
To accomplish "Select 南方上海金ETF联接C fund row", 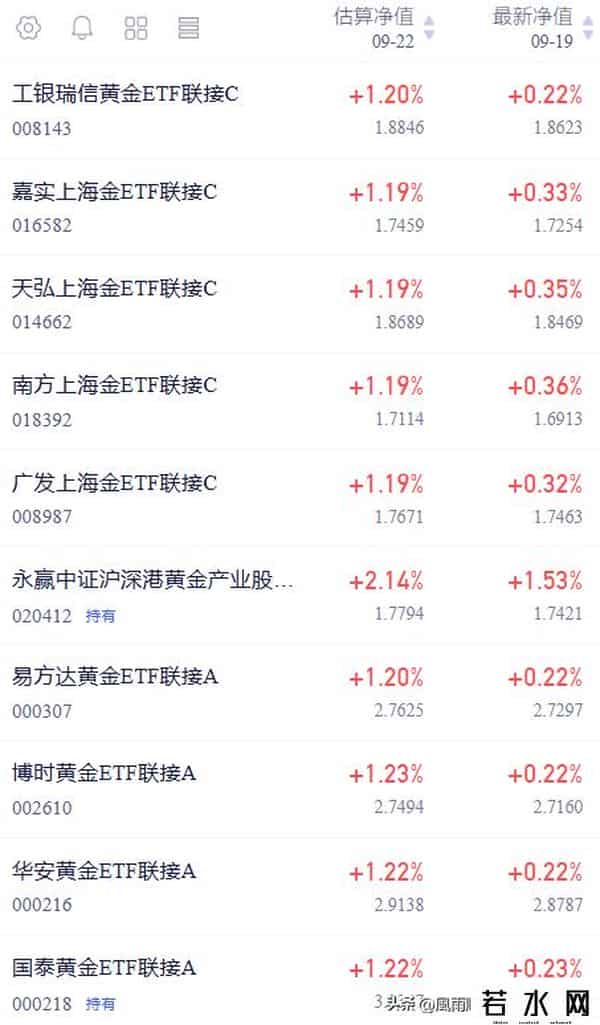I will click(x=115, y=385).
